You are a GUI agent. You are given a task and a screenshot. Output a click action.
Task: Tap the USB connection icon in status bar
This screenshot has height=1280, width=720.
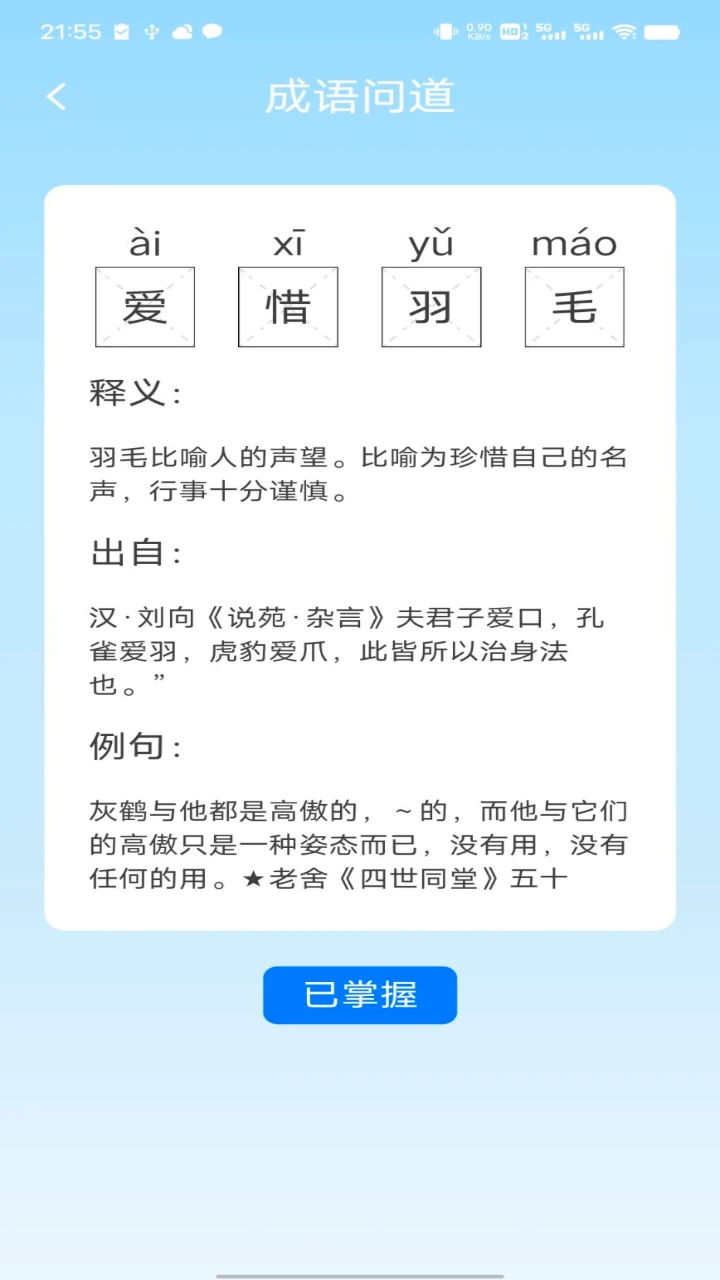point(150,31)
